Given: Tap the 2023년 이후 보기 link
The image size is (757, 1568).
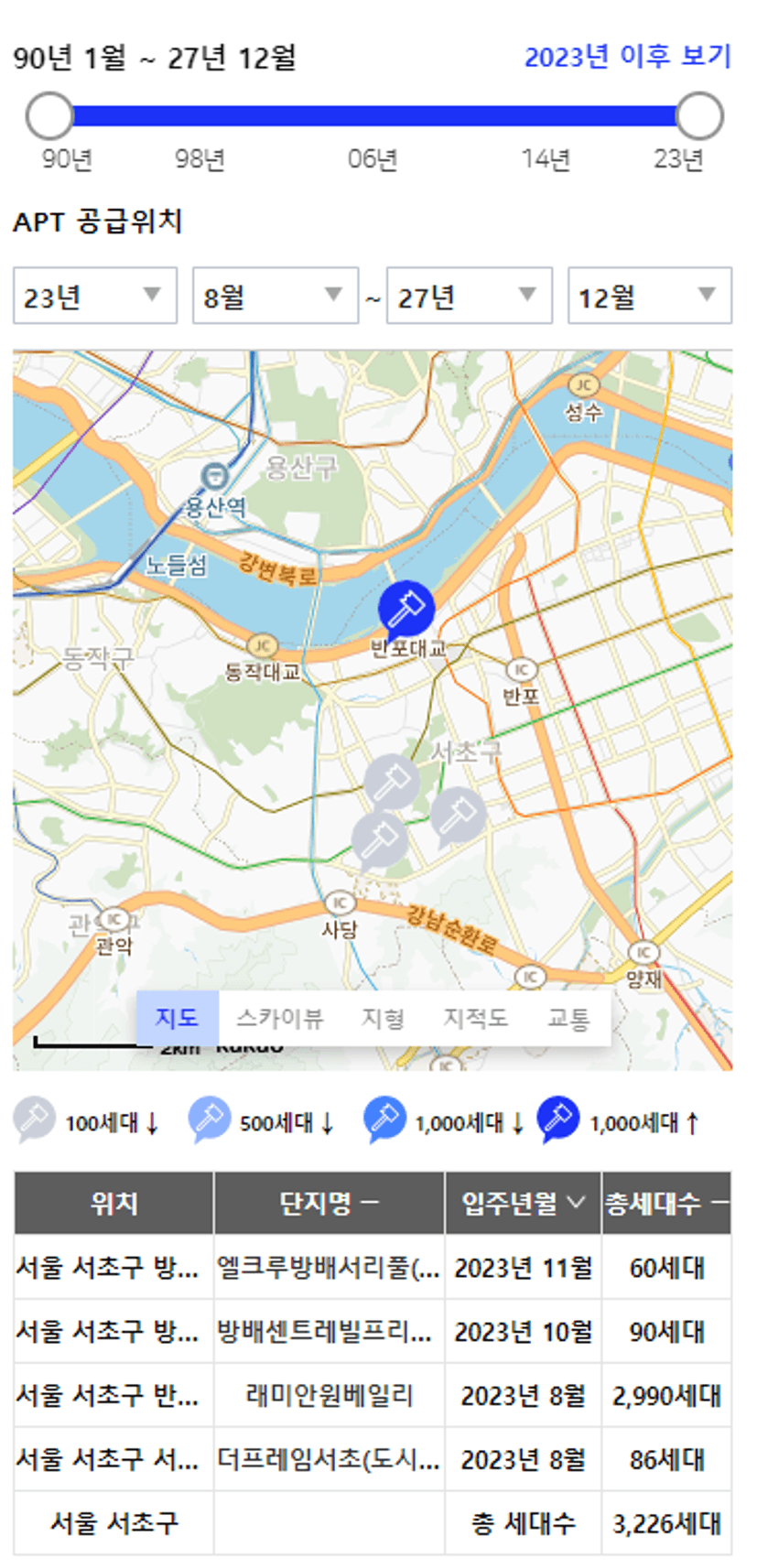Looking at the screenshot, I should pyautogui.click(x=627, y=57).
